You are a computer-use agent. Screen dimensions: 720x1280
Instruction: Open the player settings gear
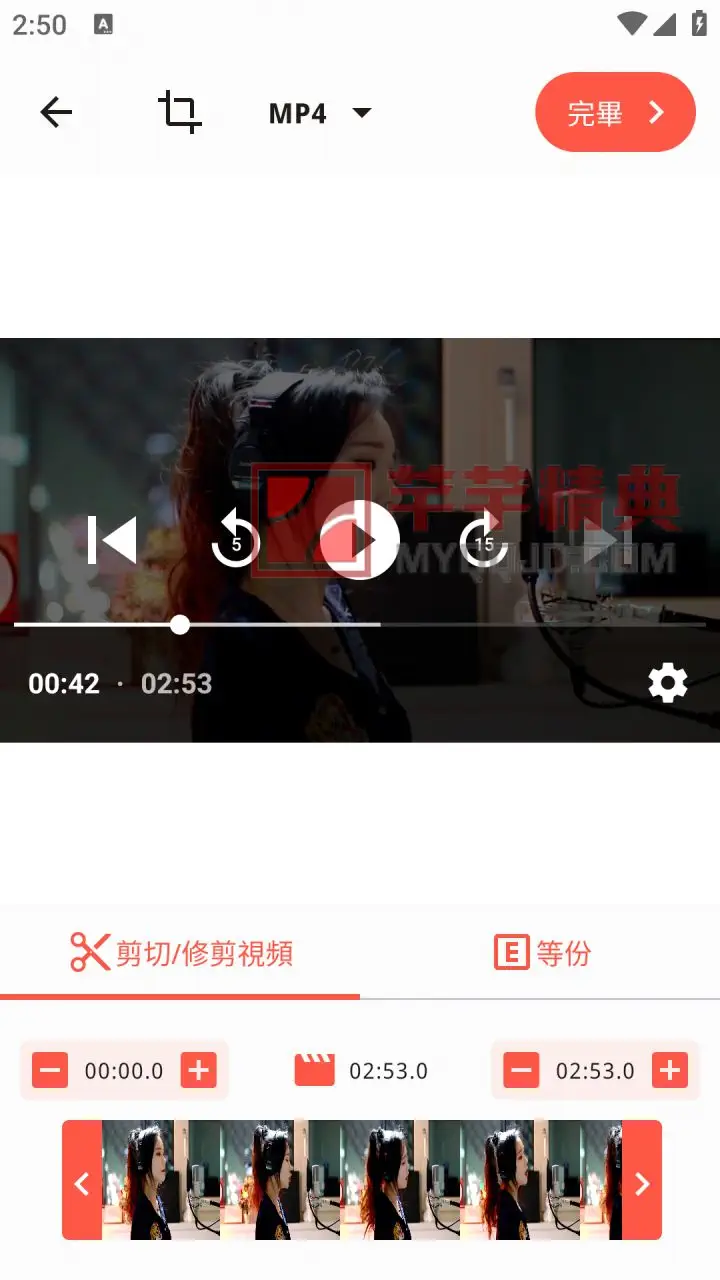point(668,684)
